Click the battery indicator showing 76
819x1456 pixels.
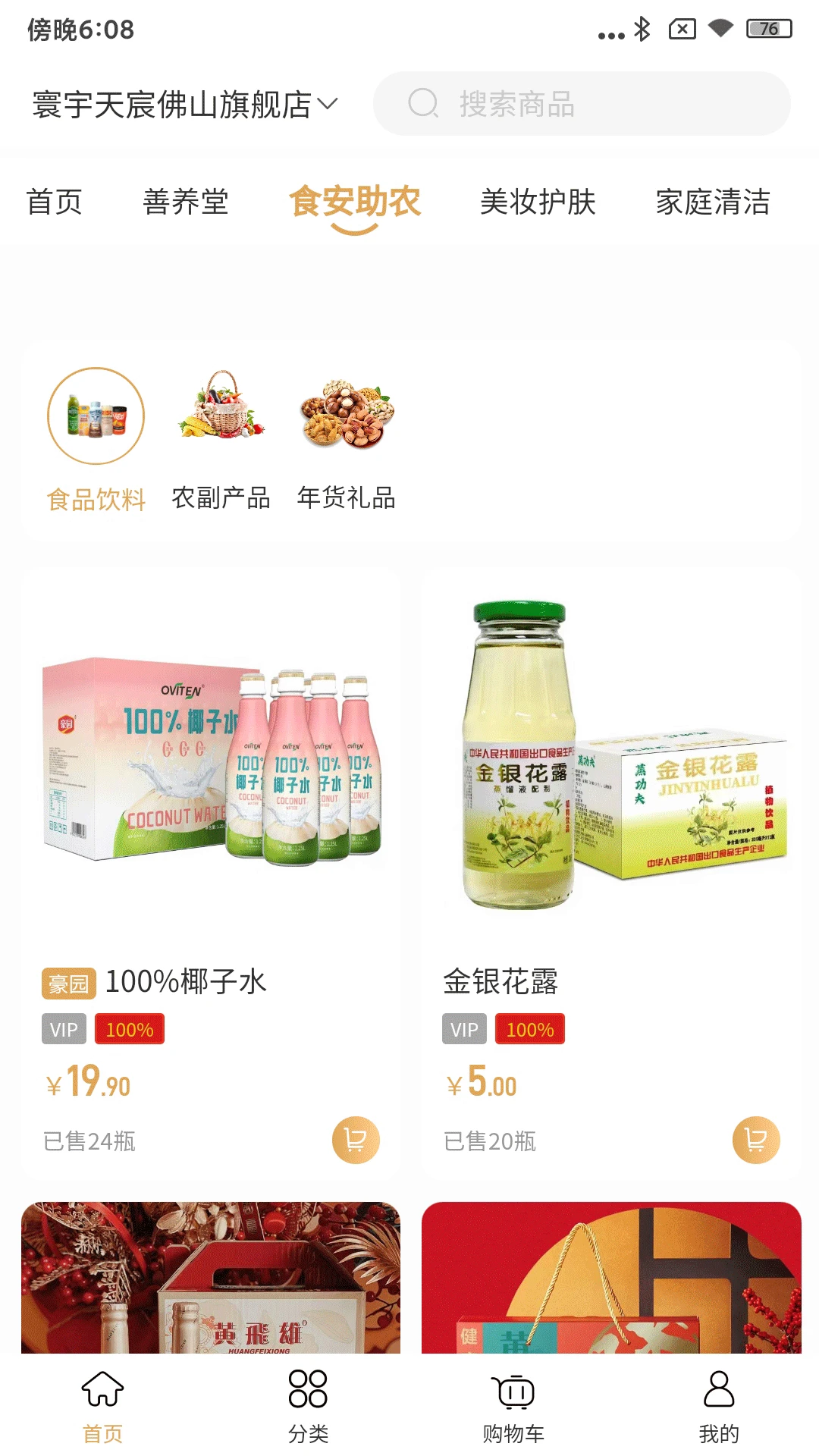768,29
